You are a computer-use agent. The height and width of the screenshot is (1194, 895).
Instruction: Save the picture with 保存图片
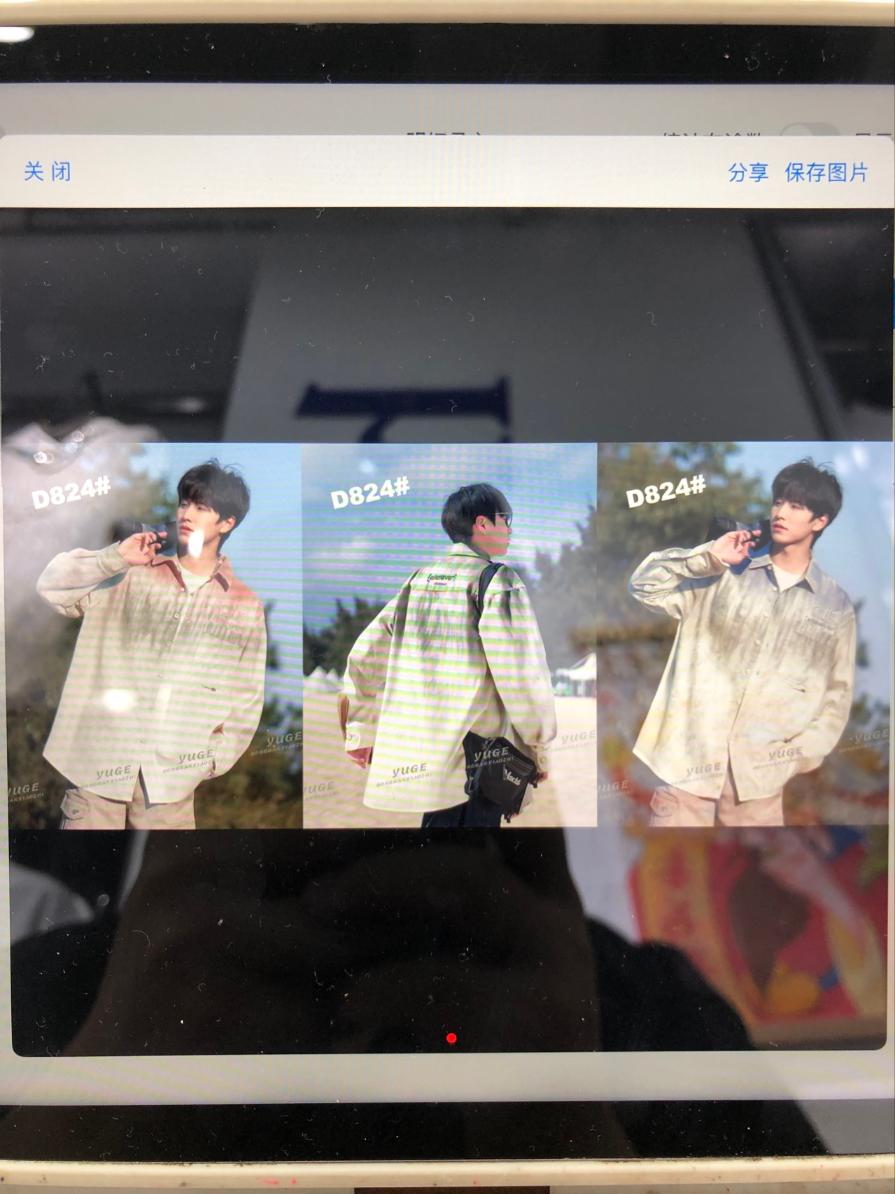[x=827, y=172]
